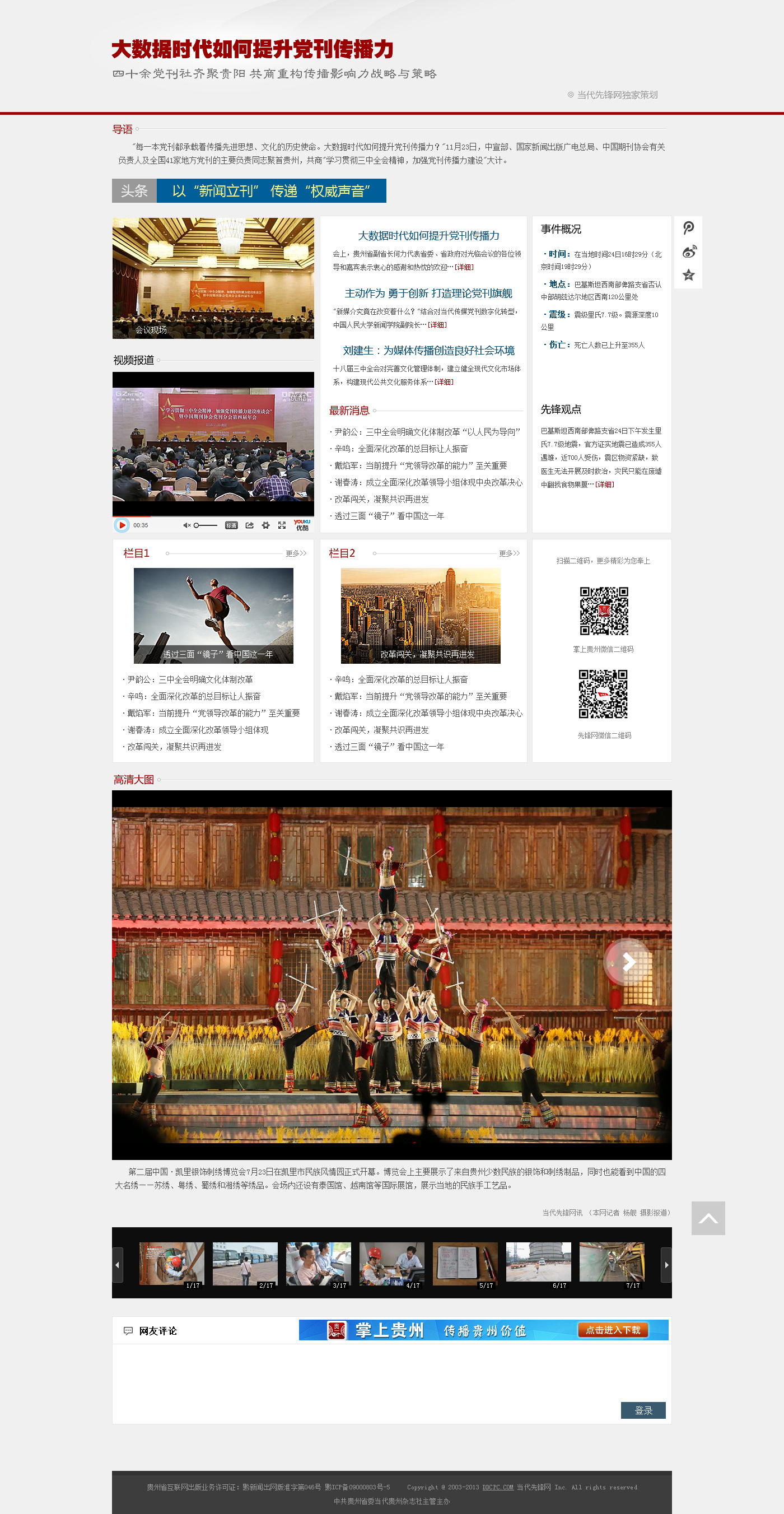Read 刘建生：为媒体传播创造良好社会环境
The image size is (784, 1514).
428,350
